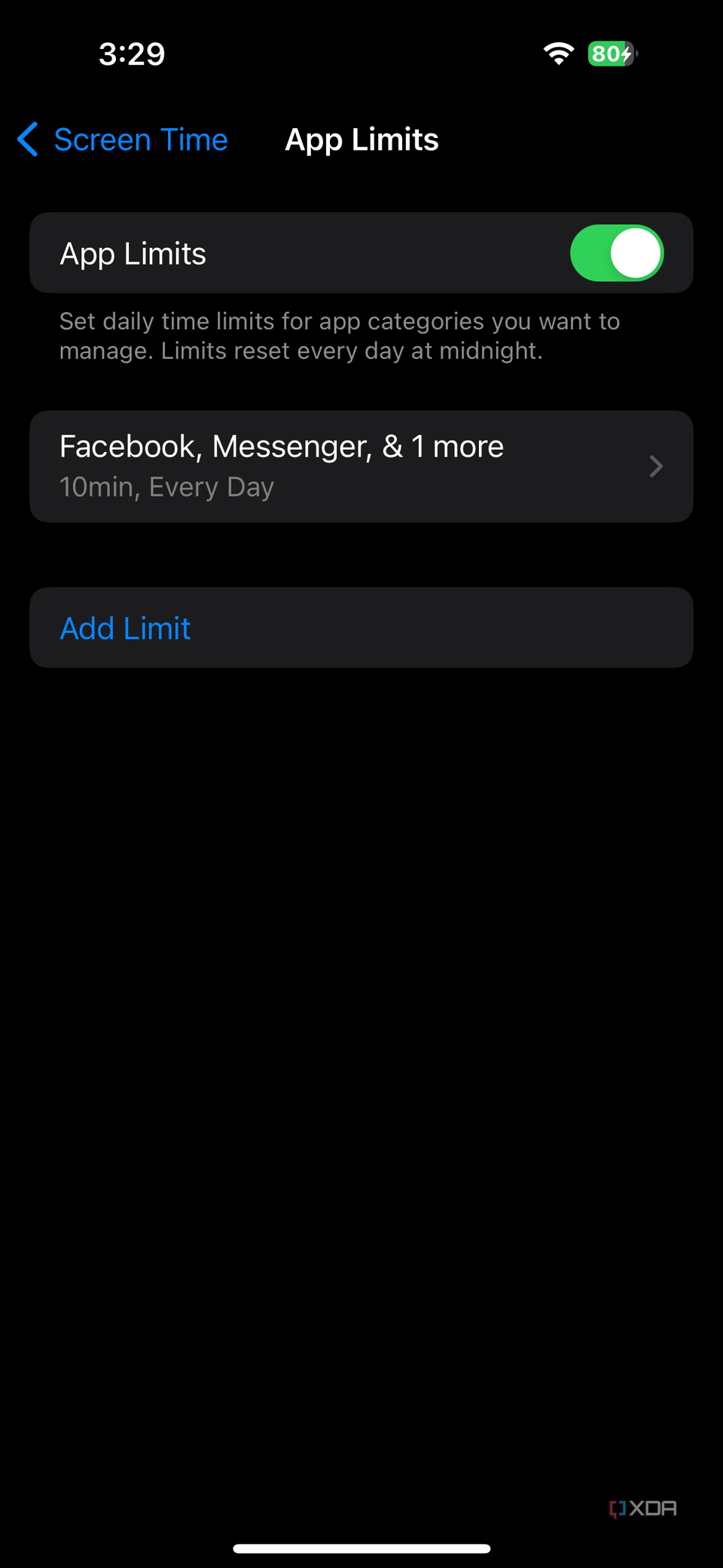Tap the back chevron beside Screen Time
This screenshot has height=1568, width=723.
[27, 139]
